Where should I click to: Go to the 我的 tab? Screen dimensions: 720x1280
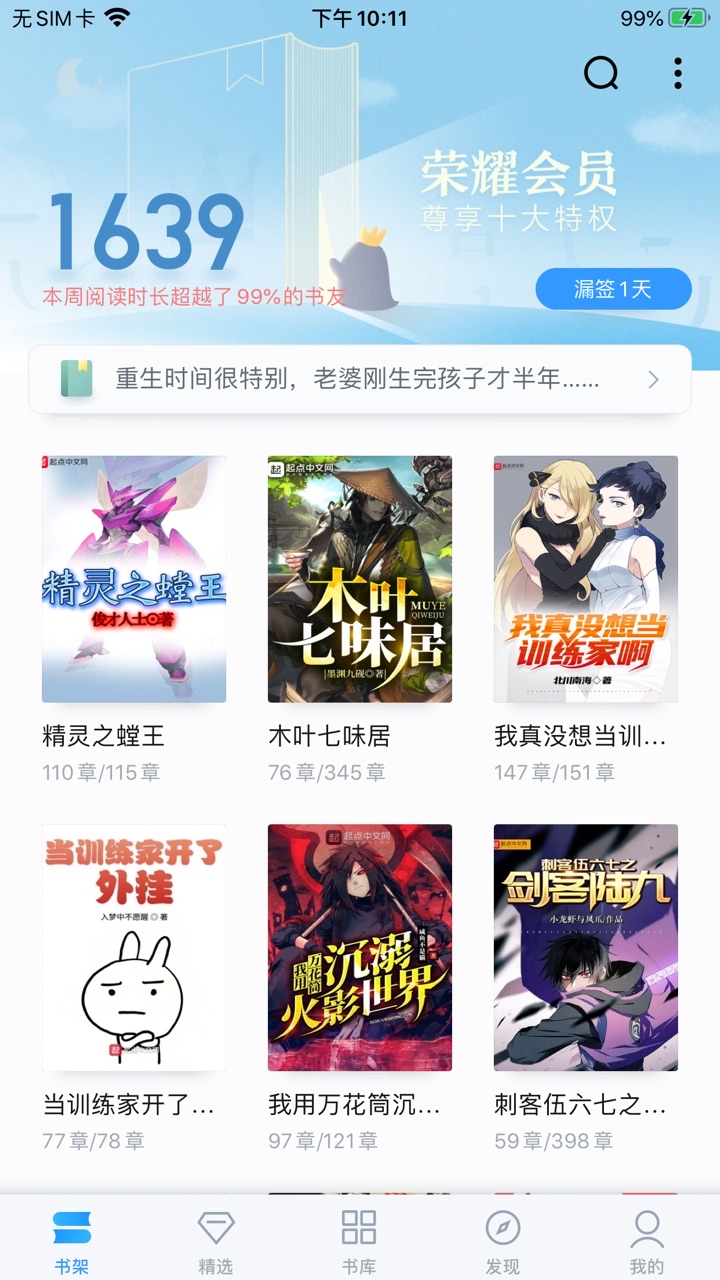coord(647,1240)
